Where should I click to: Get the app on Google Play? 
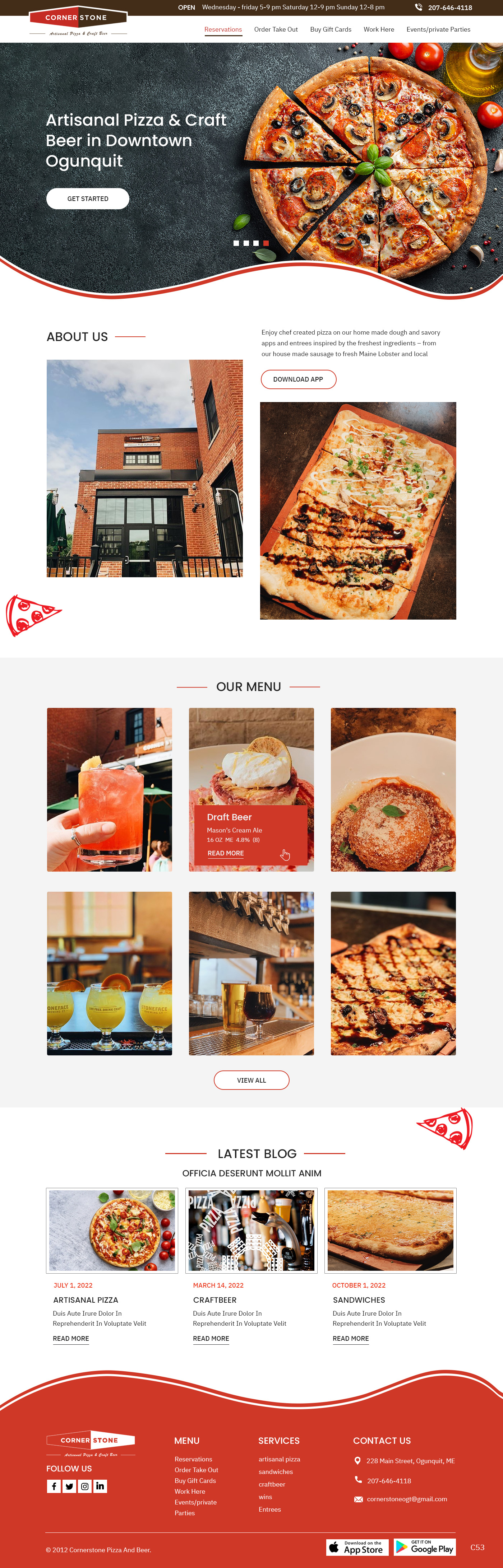pos(425,1547)
